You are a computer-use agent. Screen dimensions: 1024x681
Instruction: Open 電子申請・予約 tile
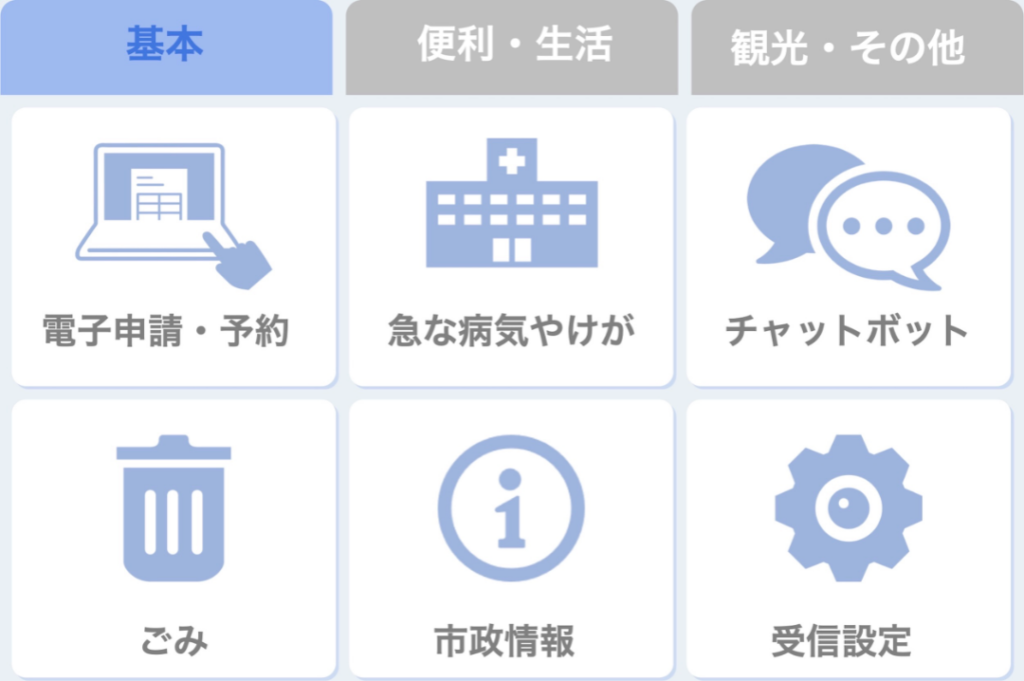173,246
